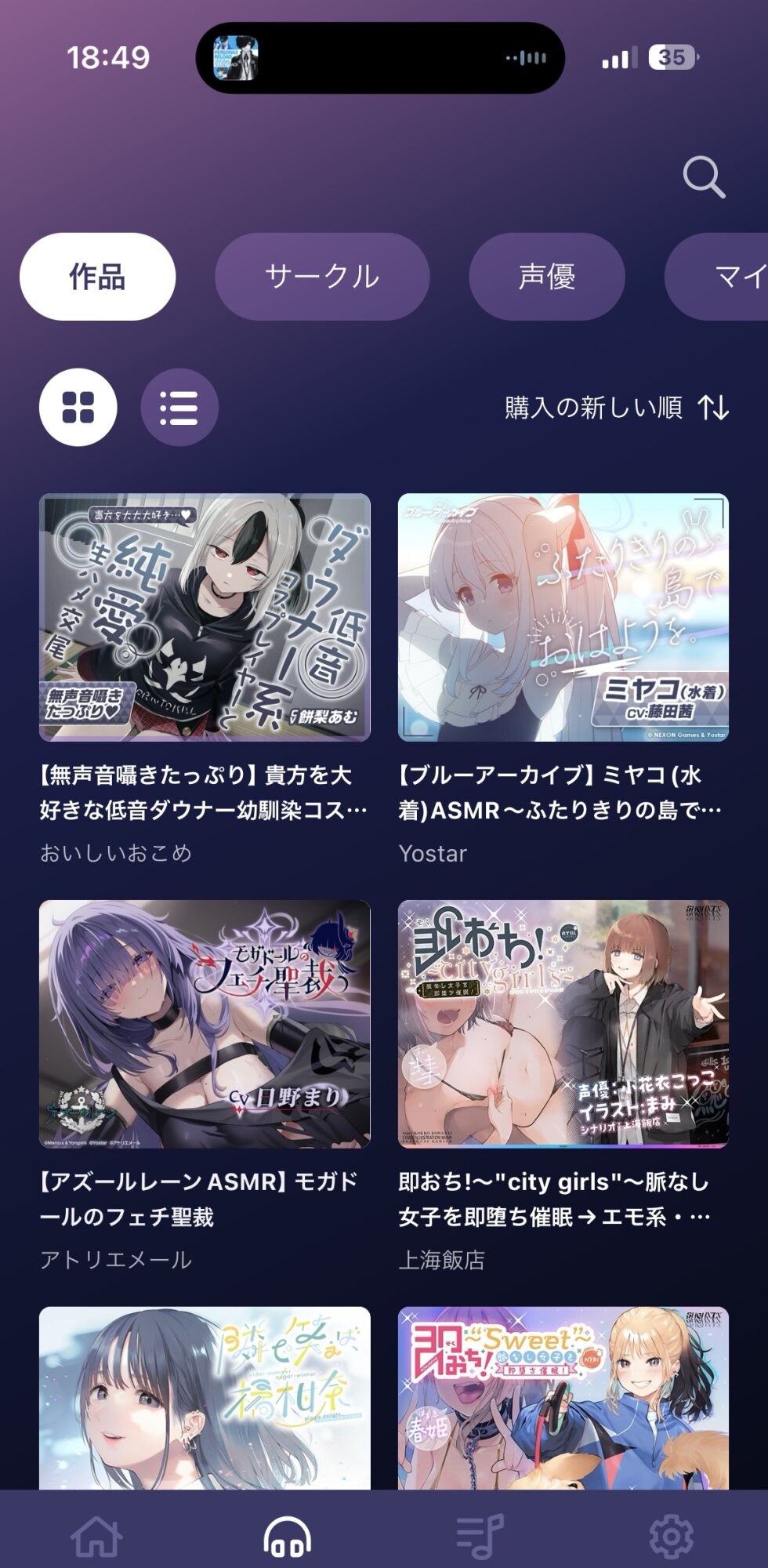Open the ブルーアーカイブ ミヤコ ASMR card
Image resolution: width=768 pixels, height=1568 pixels.
click(x=563, y=679)
